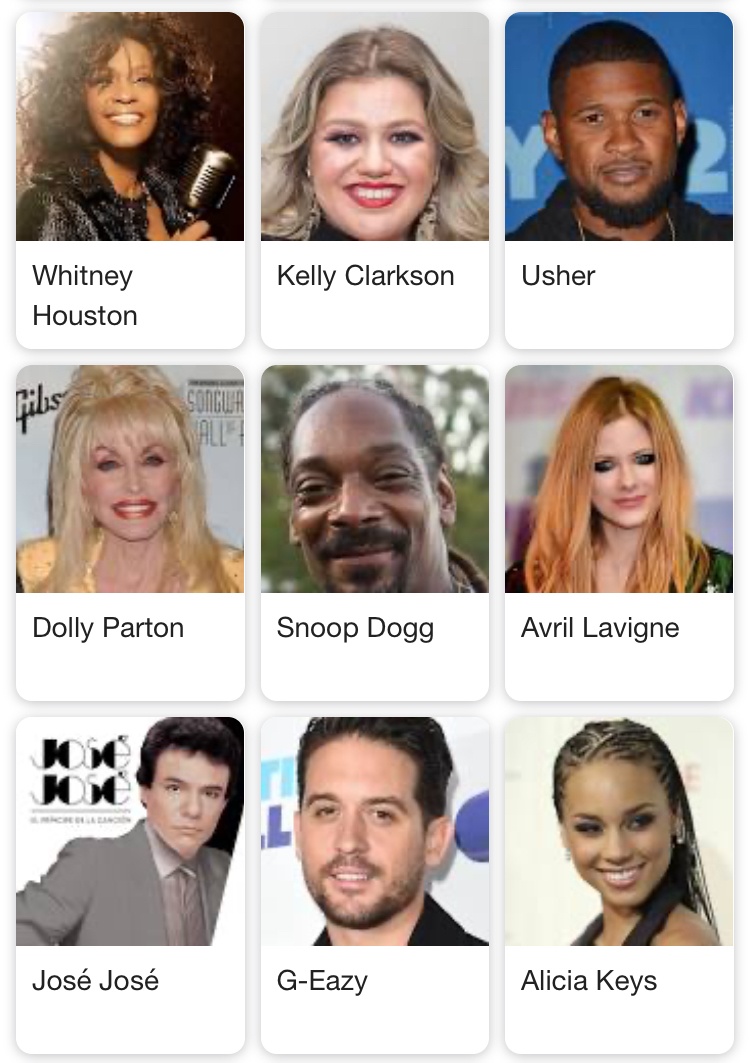Open Dolly Parton's card
The height and width of the screenshot is (1063, 750).
tap(130, 532)
